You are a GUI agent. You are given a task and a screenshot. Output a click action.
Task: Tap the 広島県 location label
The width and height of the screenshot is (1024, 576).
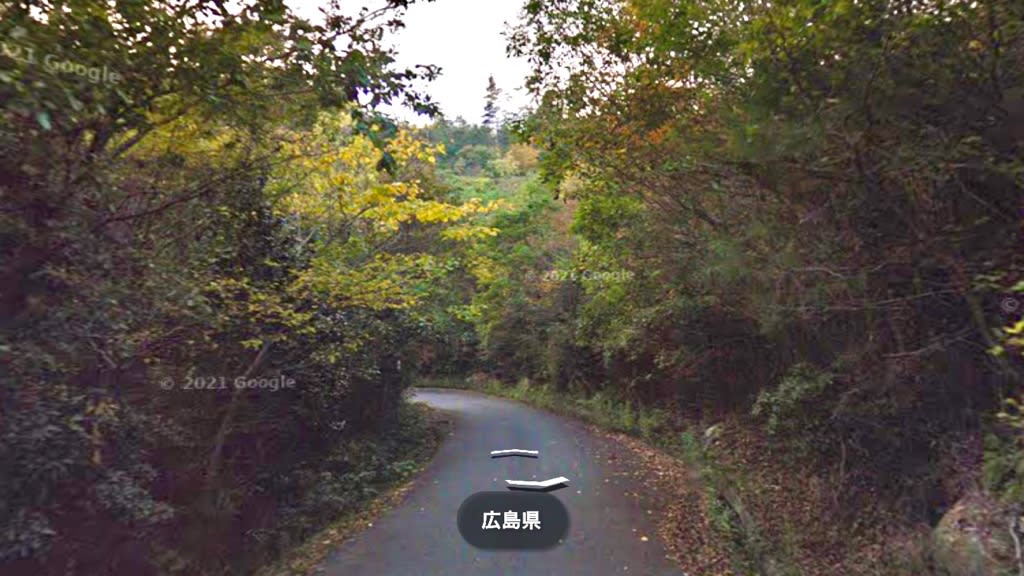click(512, 520)
